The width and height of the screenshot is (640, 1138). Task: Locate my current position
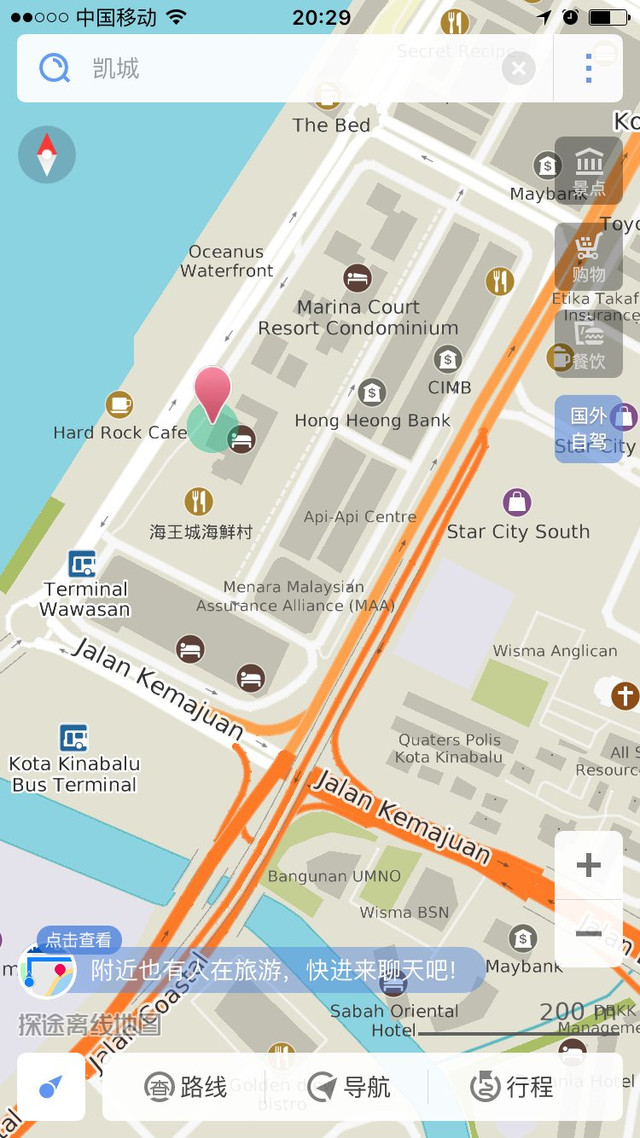click(51, 1086)
